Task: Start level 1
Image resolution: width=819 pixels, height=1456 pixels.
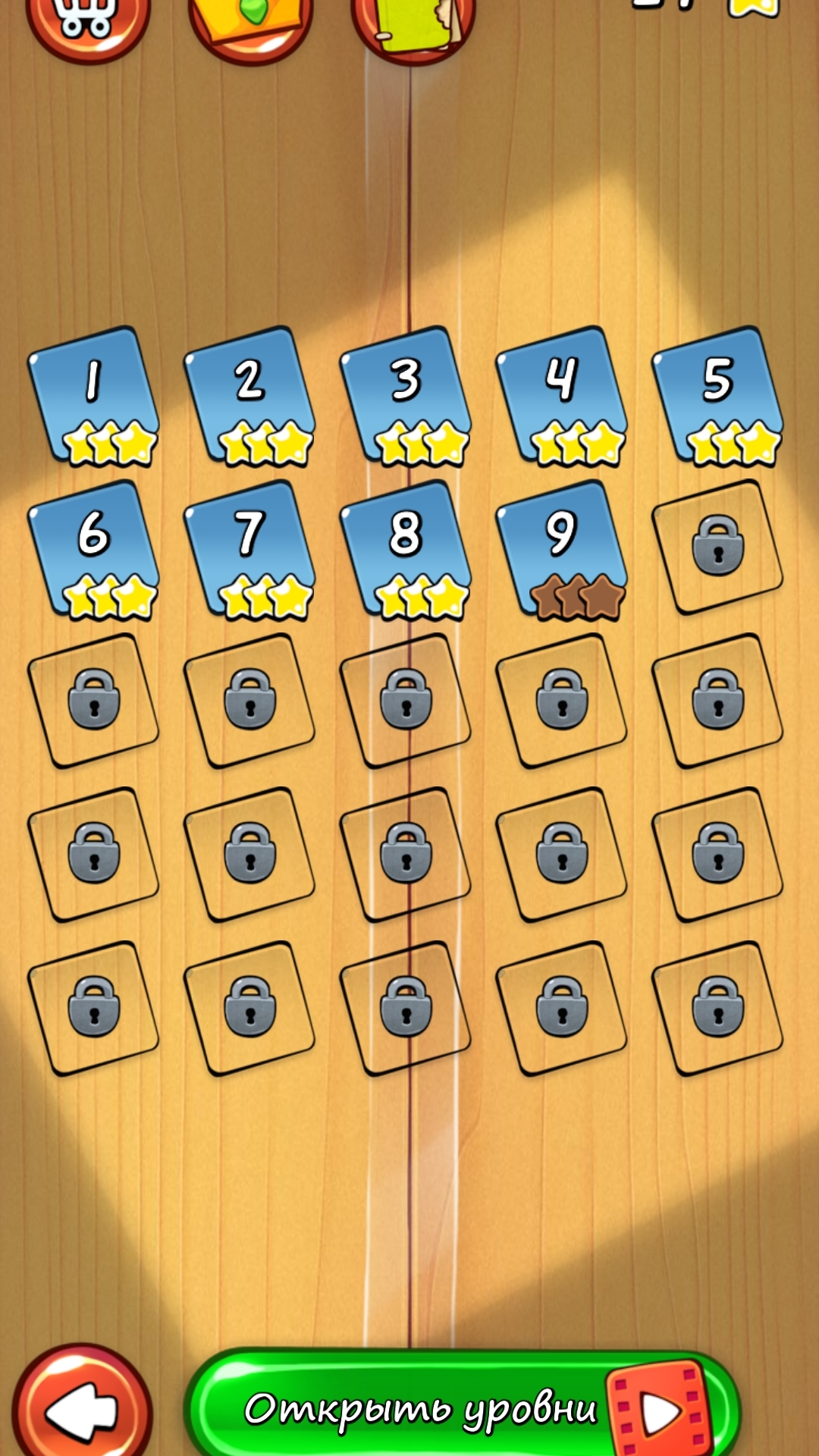Action: 93,394
